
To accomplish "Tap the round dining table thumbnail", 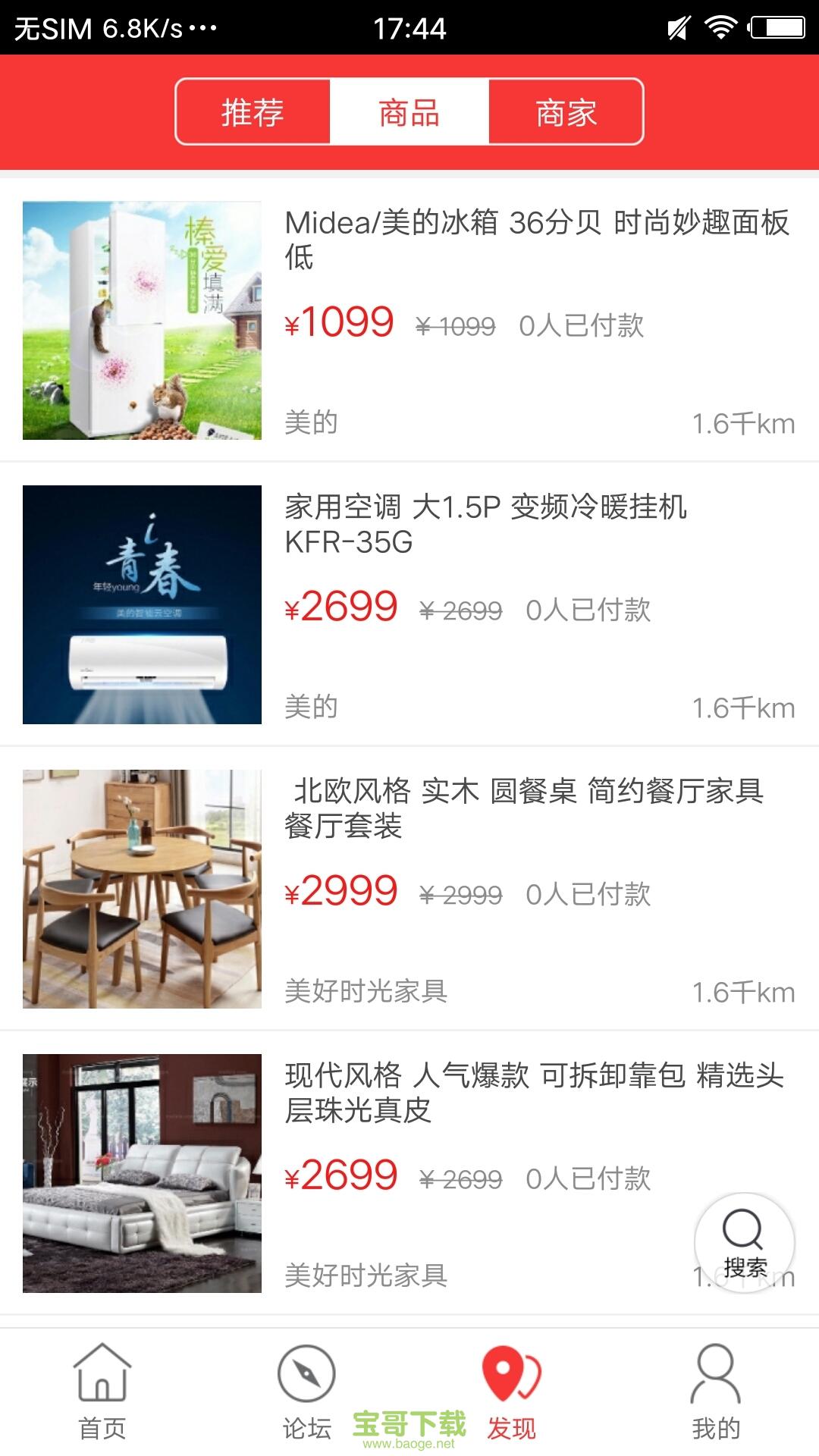I will [142, 891].
